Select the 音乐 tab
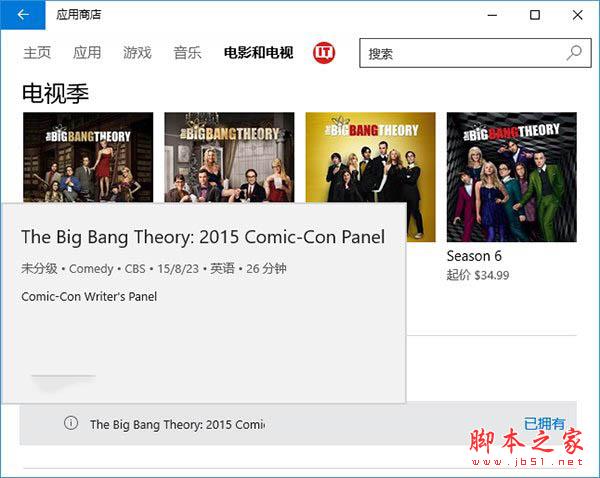The height and width of the screenshot is (478, 600). click(x=187, y=53)
